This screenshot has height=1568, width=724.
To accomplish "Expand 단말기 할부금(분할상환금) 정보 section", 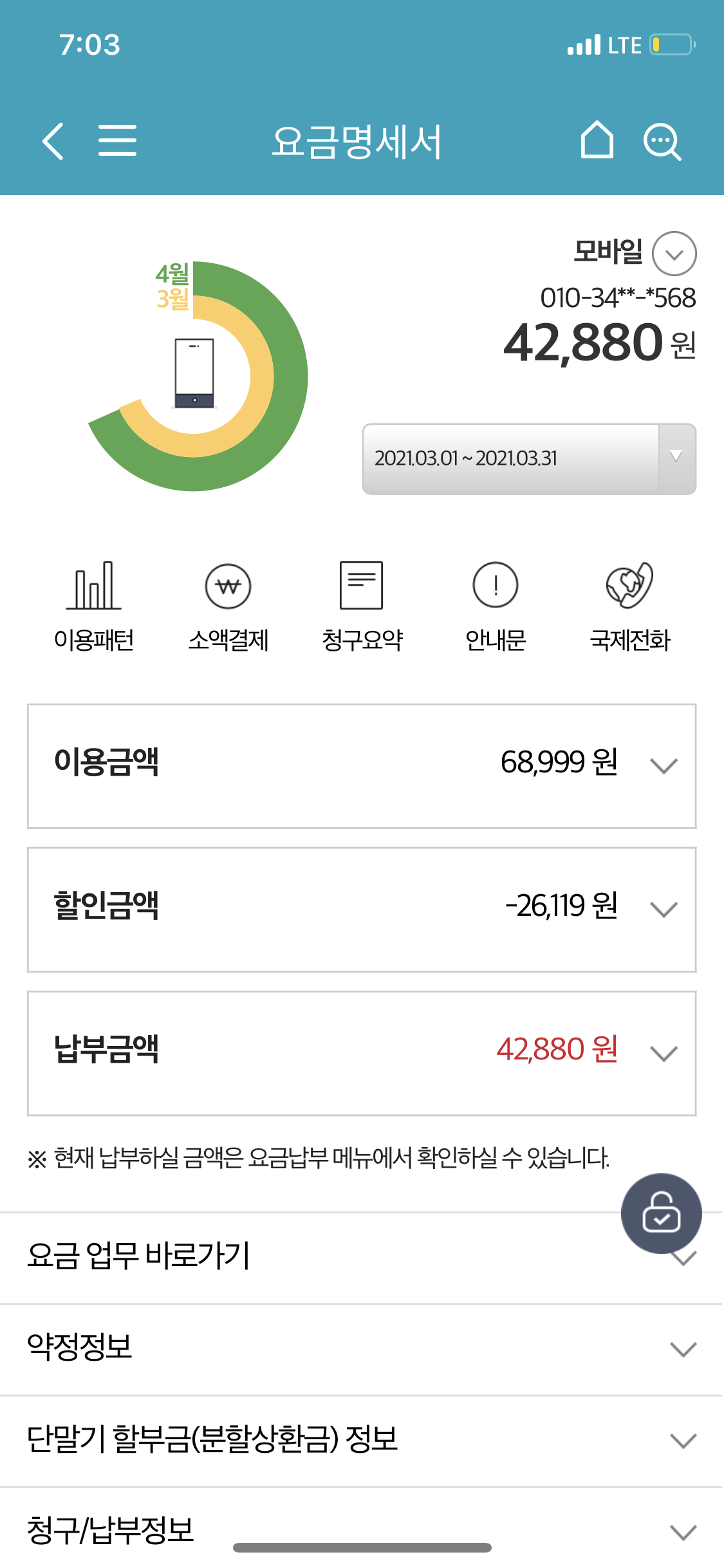I will [x=362, y=1441].
